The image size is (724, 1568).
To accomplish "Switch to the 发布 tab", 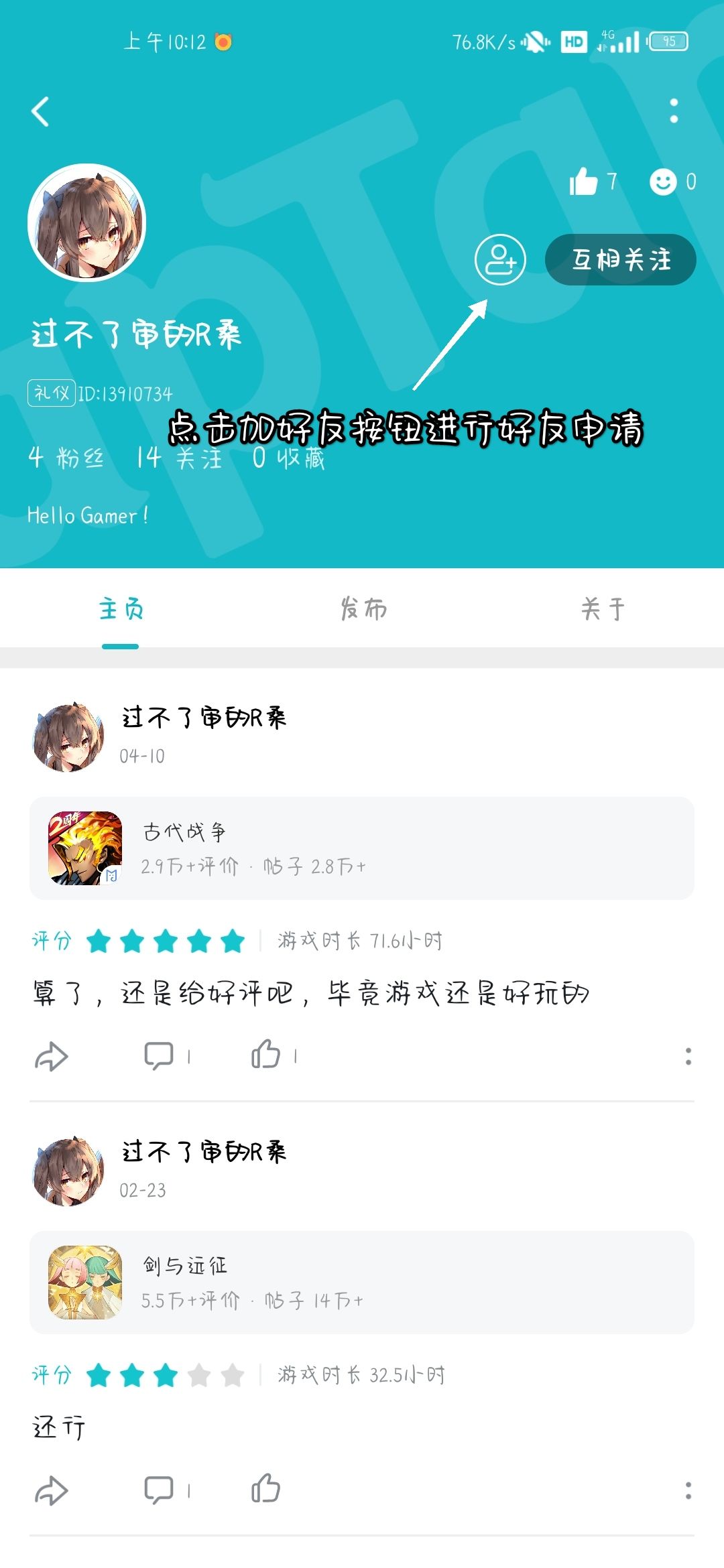I will 362,608.
